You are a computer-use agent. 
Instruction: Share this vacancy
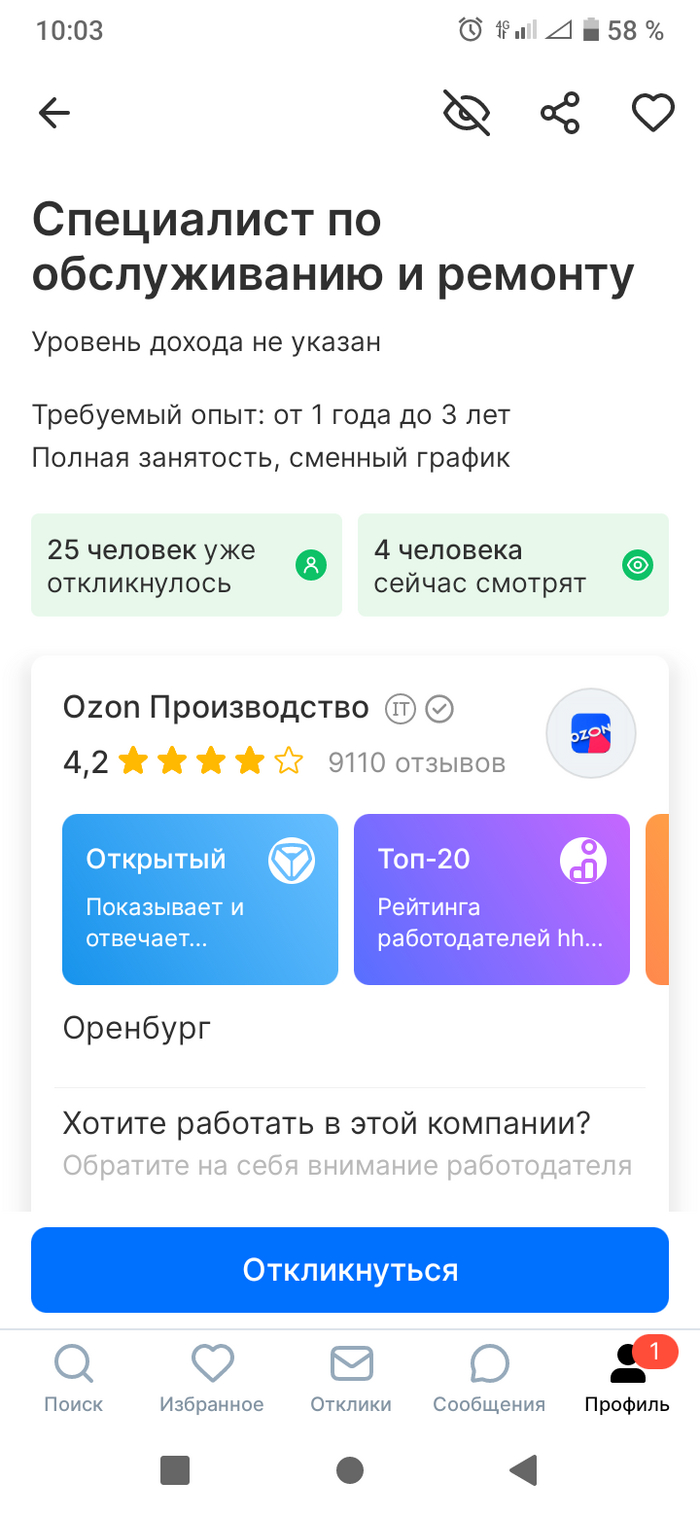560,113
